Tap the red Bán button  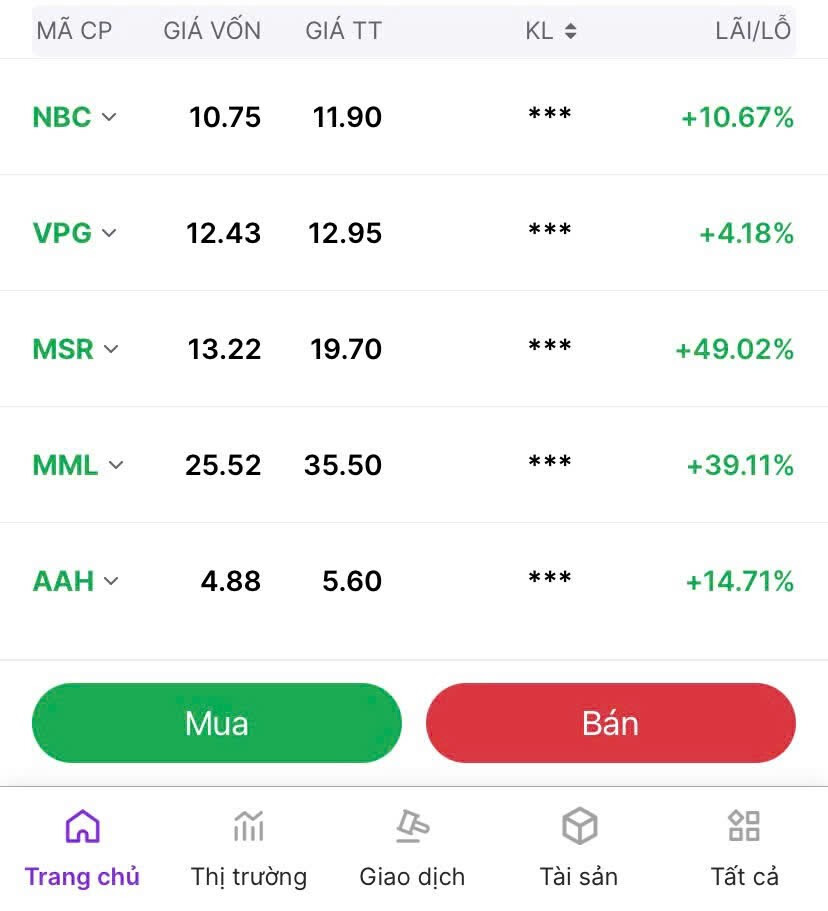tap(610, 723)
